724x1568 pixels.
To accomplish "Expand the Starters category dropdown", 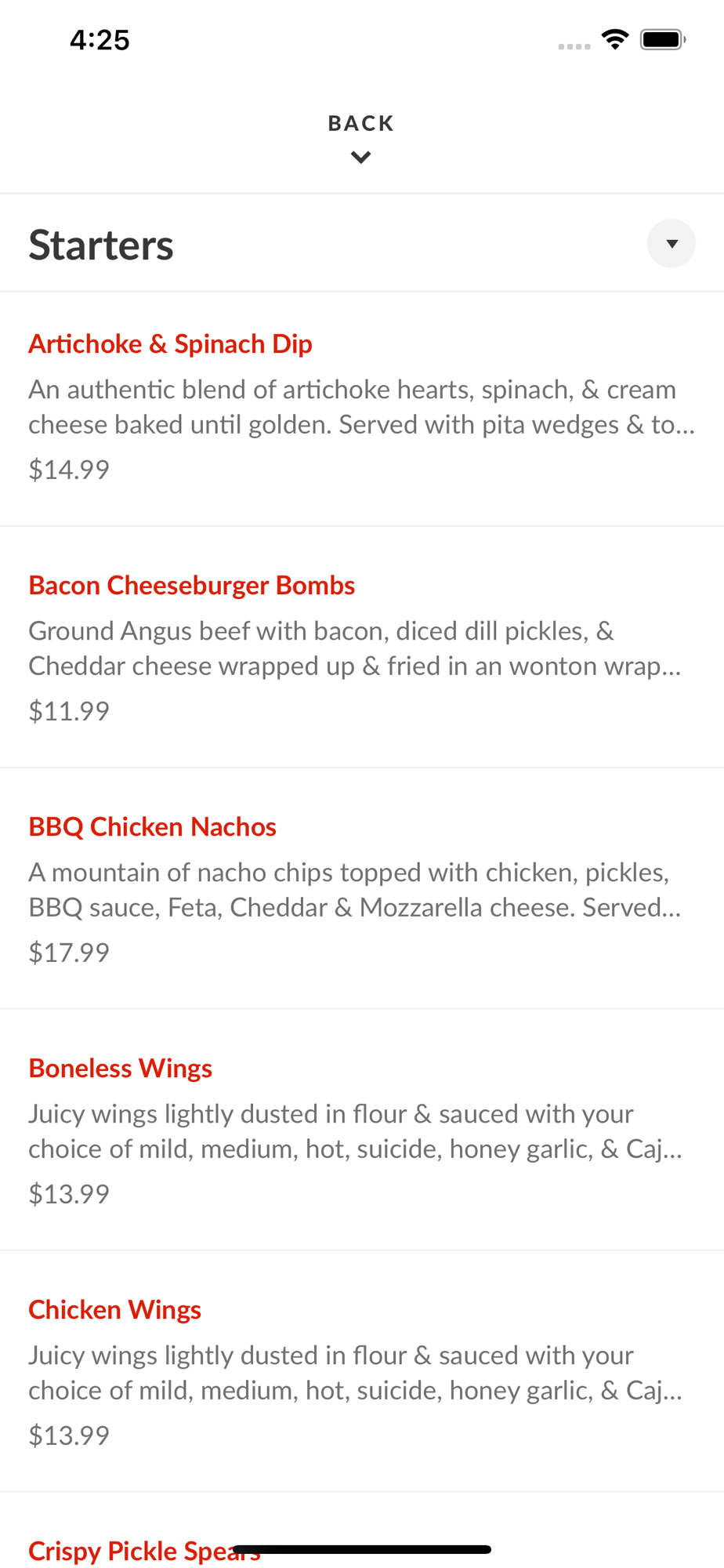I will pos(671,244).
